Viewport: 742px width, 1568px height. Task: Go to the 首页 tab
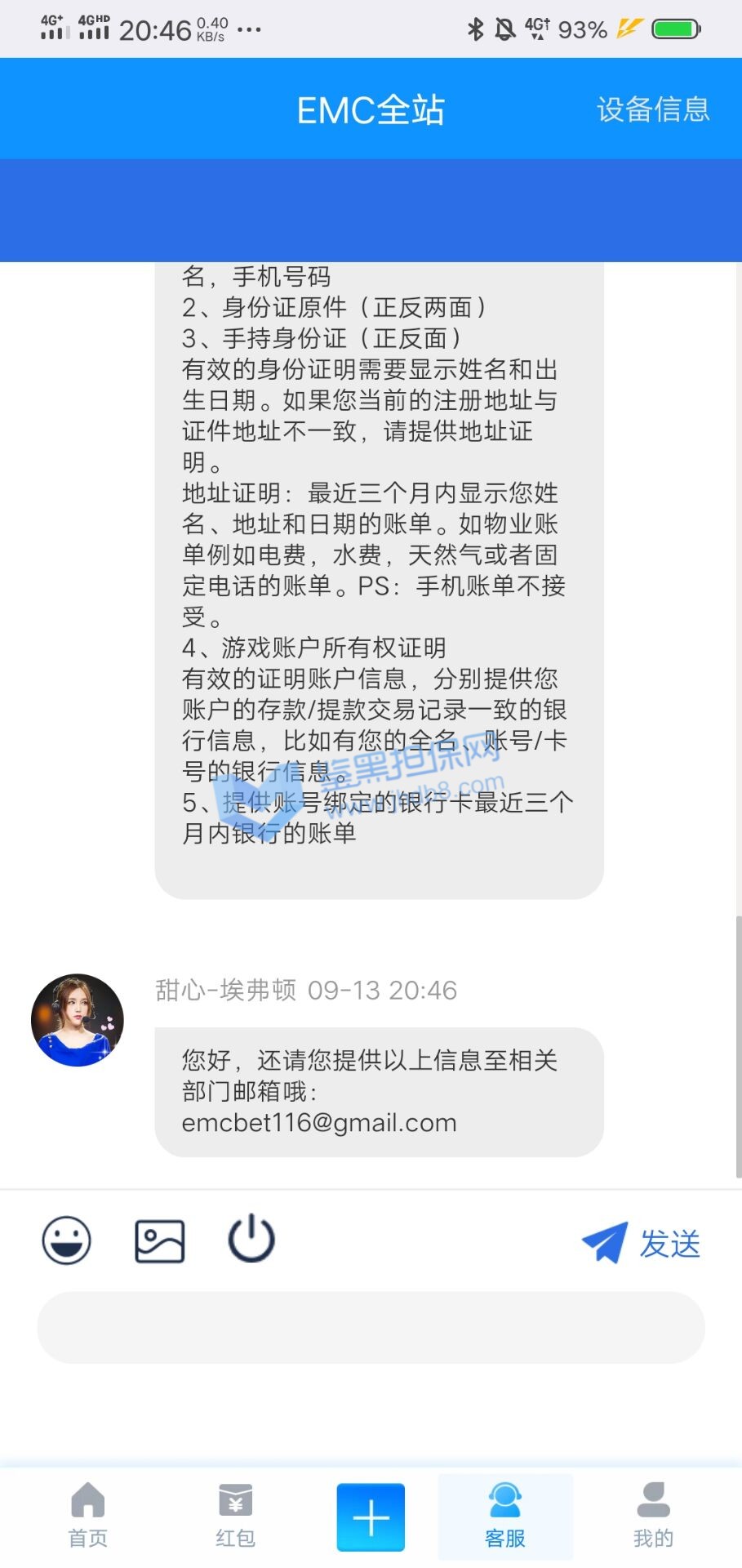pyautogui.click(x=87, y=1516)
